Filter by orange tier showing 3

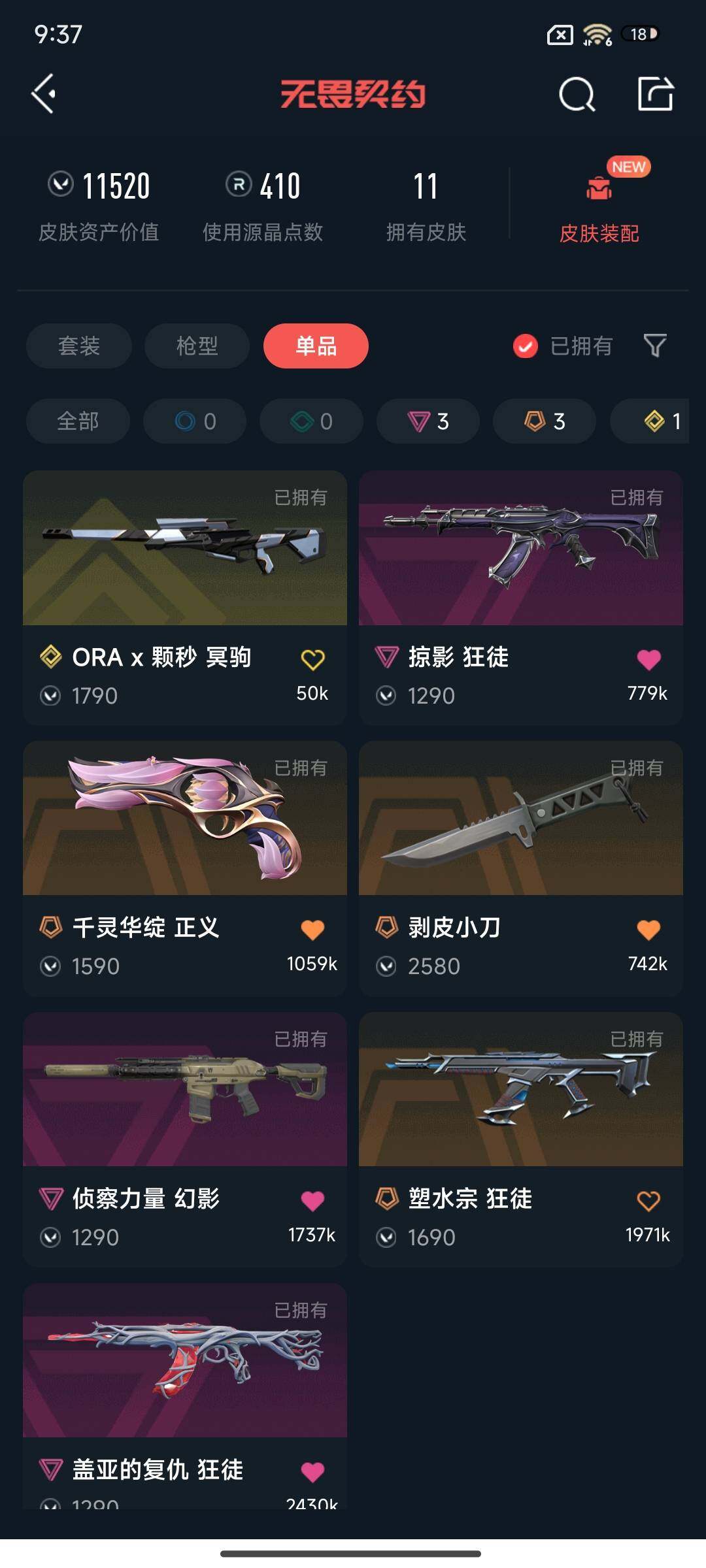[545, 421]
